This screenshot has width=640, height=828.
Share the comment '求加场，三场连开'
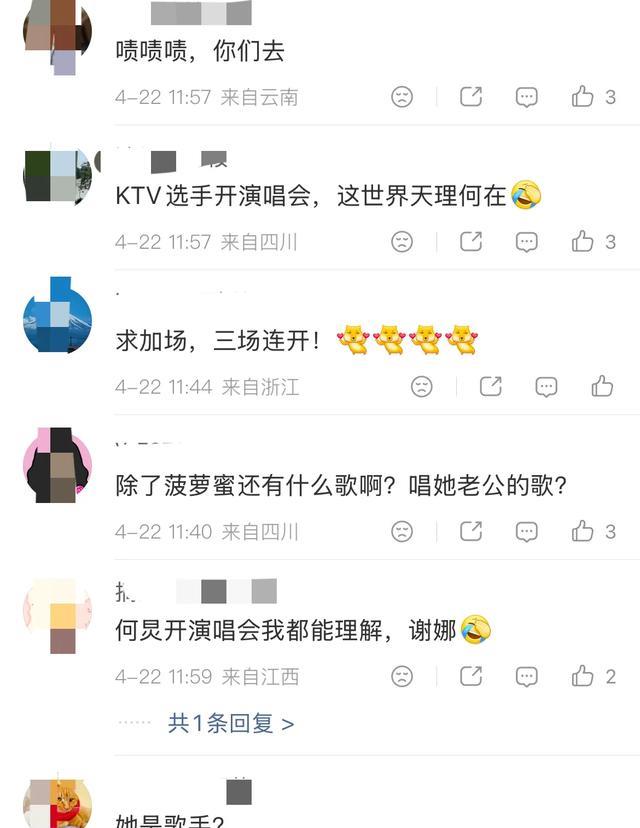490,387
